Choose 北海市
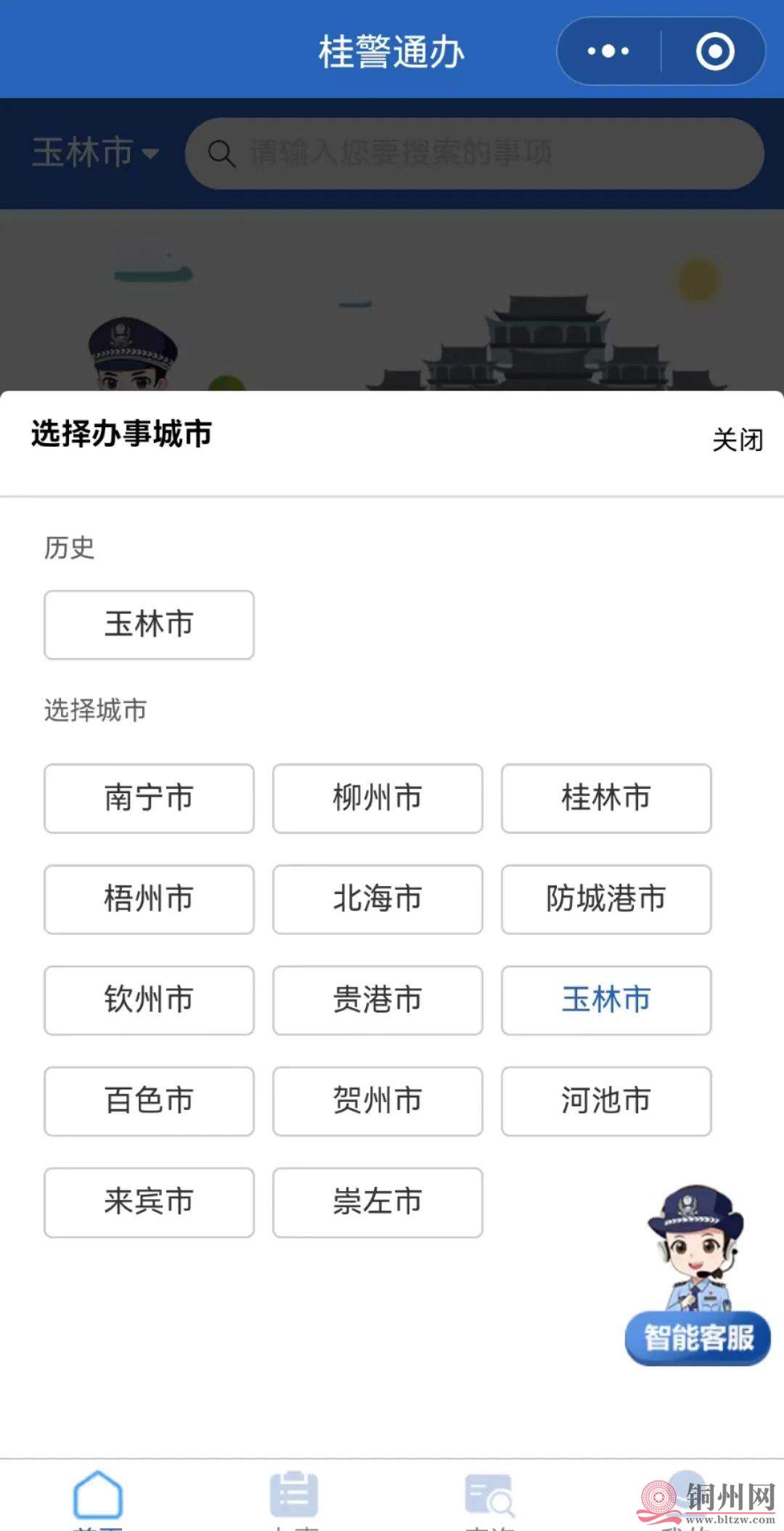The height and width of the screenshot is (1531, 784). pos(377,899)
